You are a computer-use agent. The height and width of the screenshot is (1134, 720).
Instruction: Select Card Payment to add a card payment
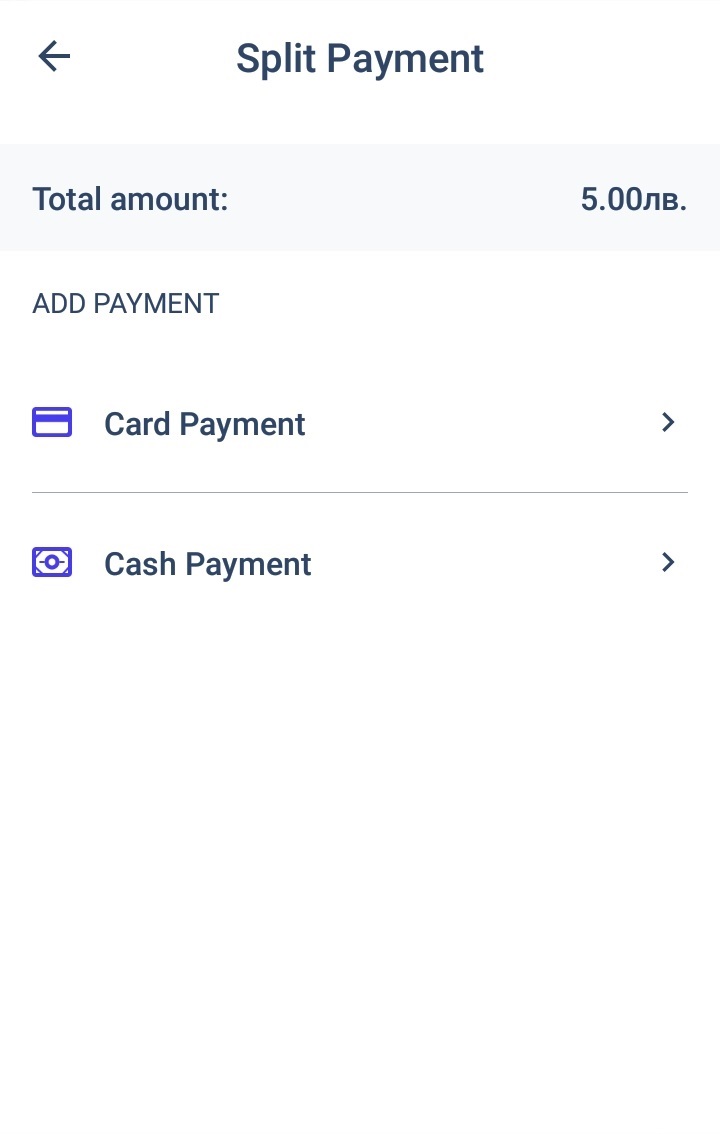point(204,423)
